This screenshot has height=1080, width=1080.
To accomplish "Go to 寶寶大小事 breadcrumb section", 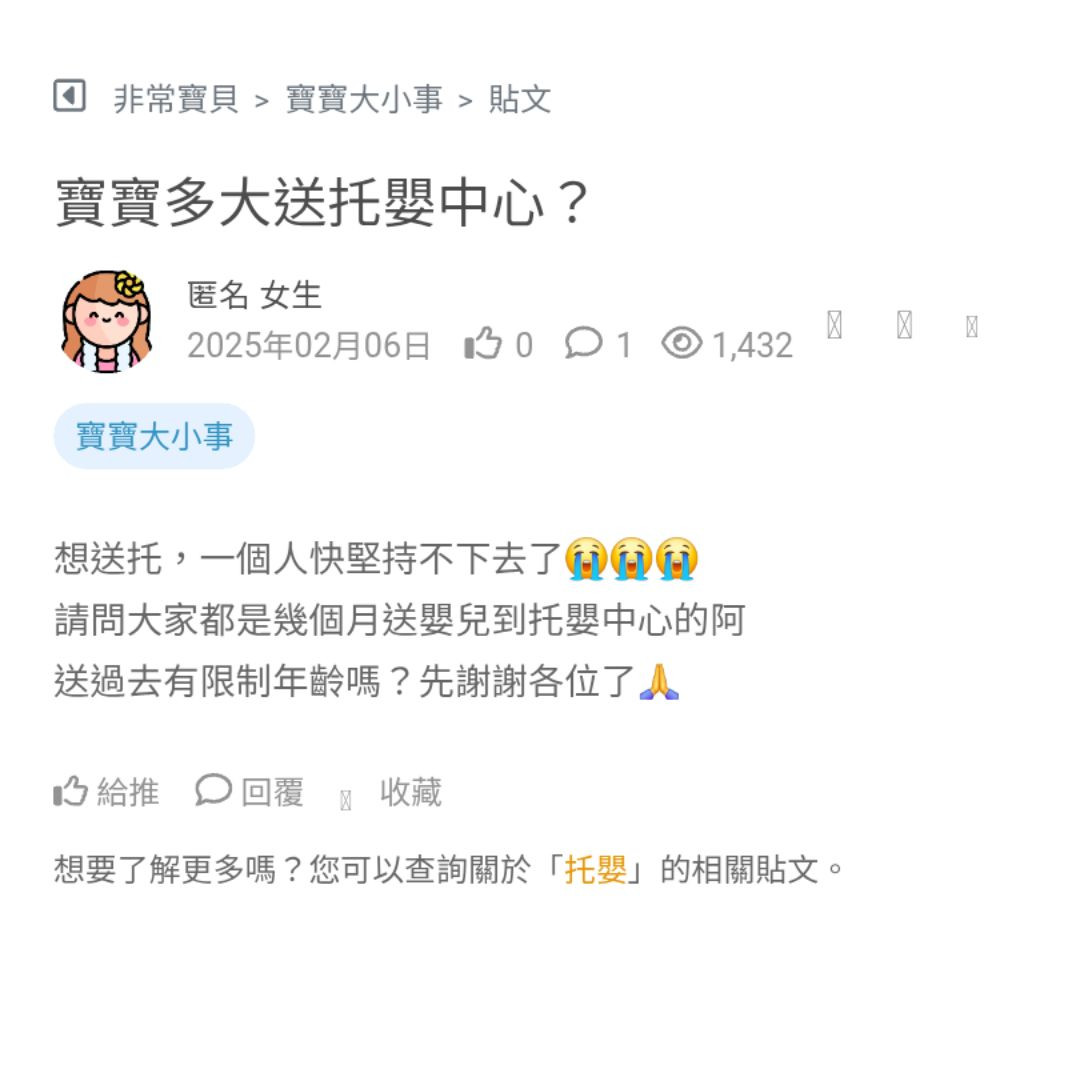I will point(364,99).
